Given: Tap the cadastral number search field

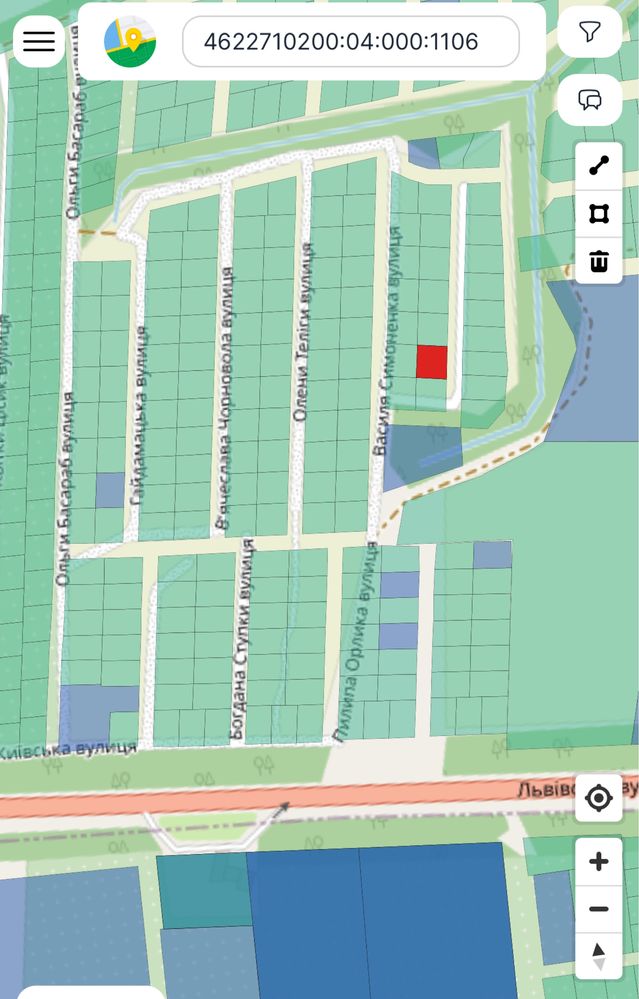Looking at the screenshot, I should 350,42.
